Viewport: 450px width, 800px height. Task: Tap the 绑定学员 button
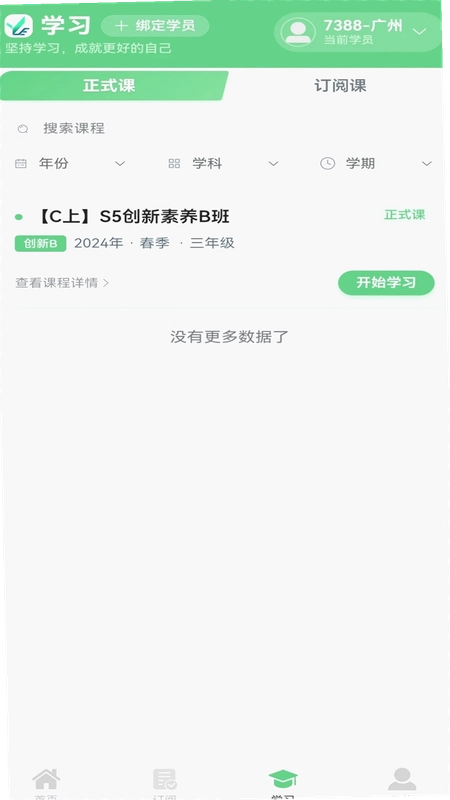click(x=155, y=26)
